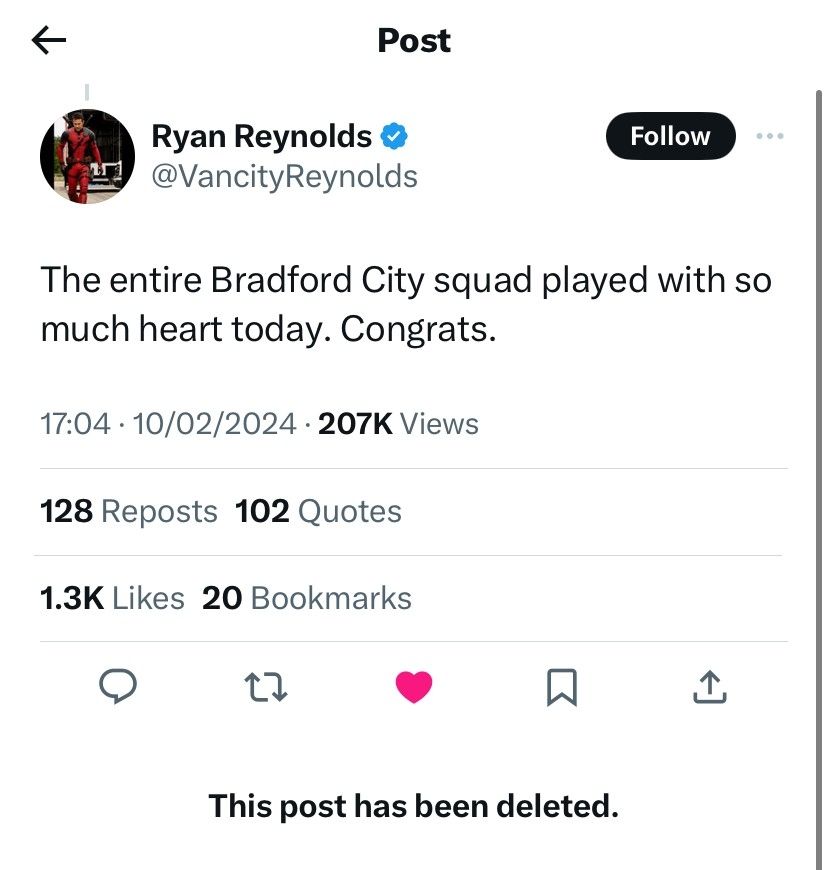The height and width of the screenshot is (870, 828).
Task: Click the post text about Bradford City
Action: tap(406, 301)
